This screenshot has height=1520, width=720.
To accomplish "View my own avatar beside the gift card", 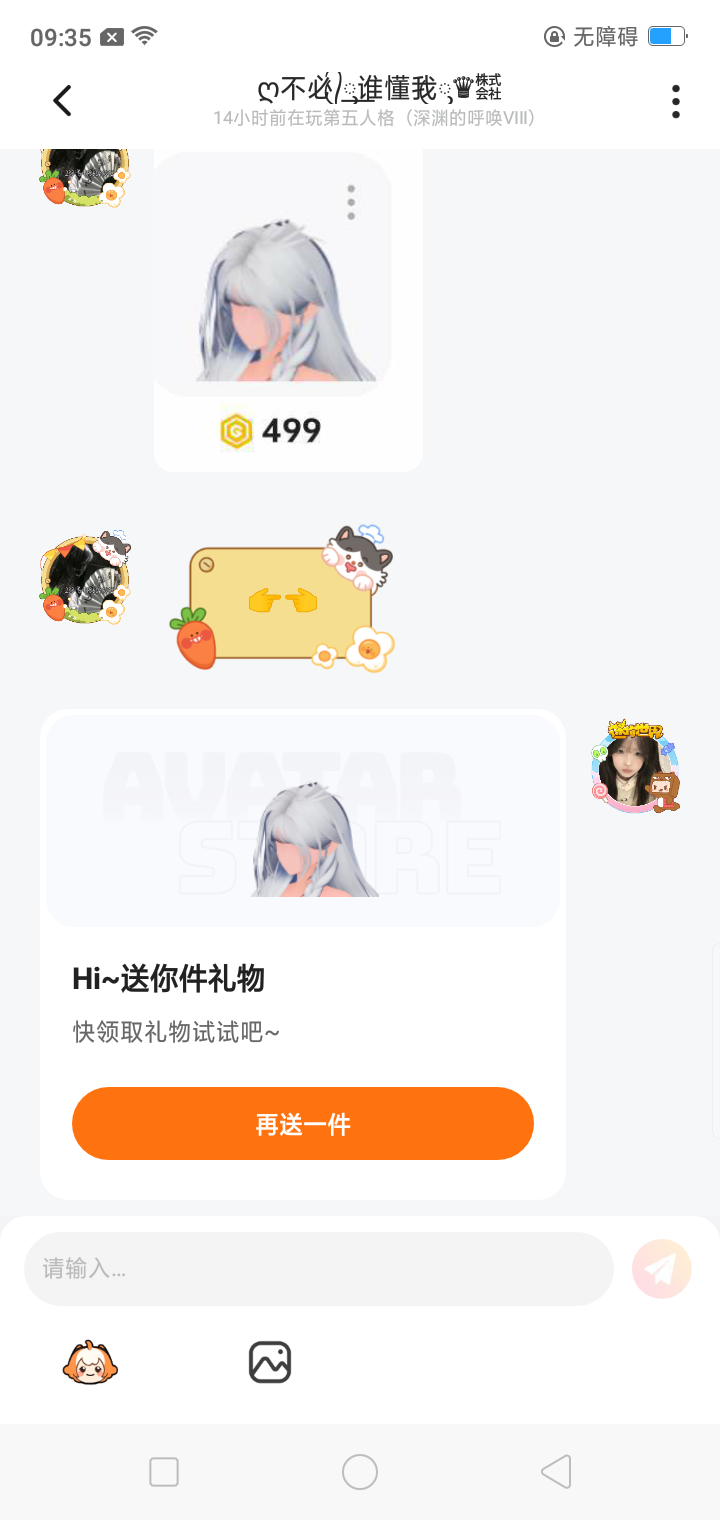I will pos(636,765).
